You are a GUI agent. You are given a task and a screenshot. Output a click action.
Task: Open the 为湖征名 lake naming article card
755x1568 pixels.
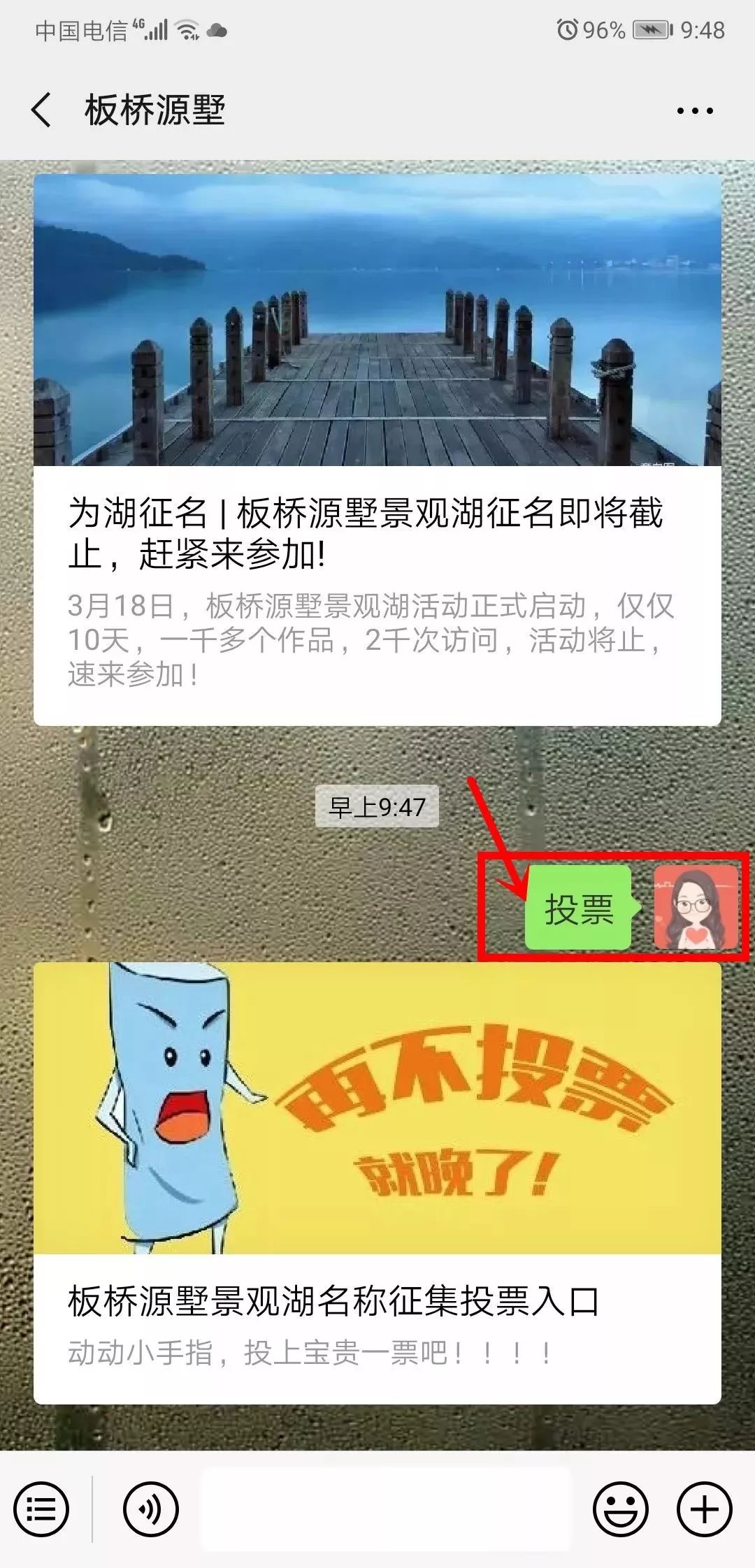(x=377, y=450)
